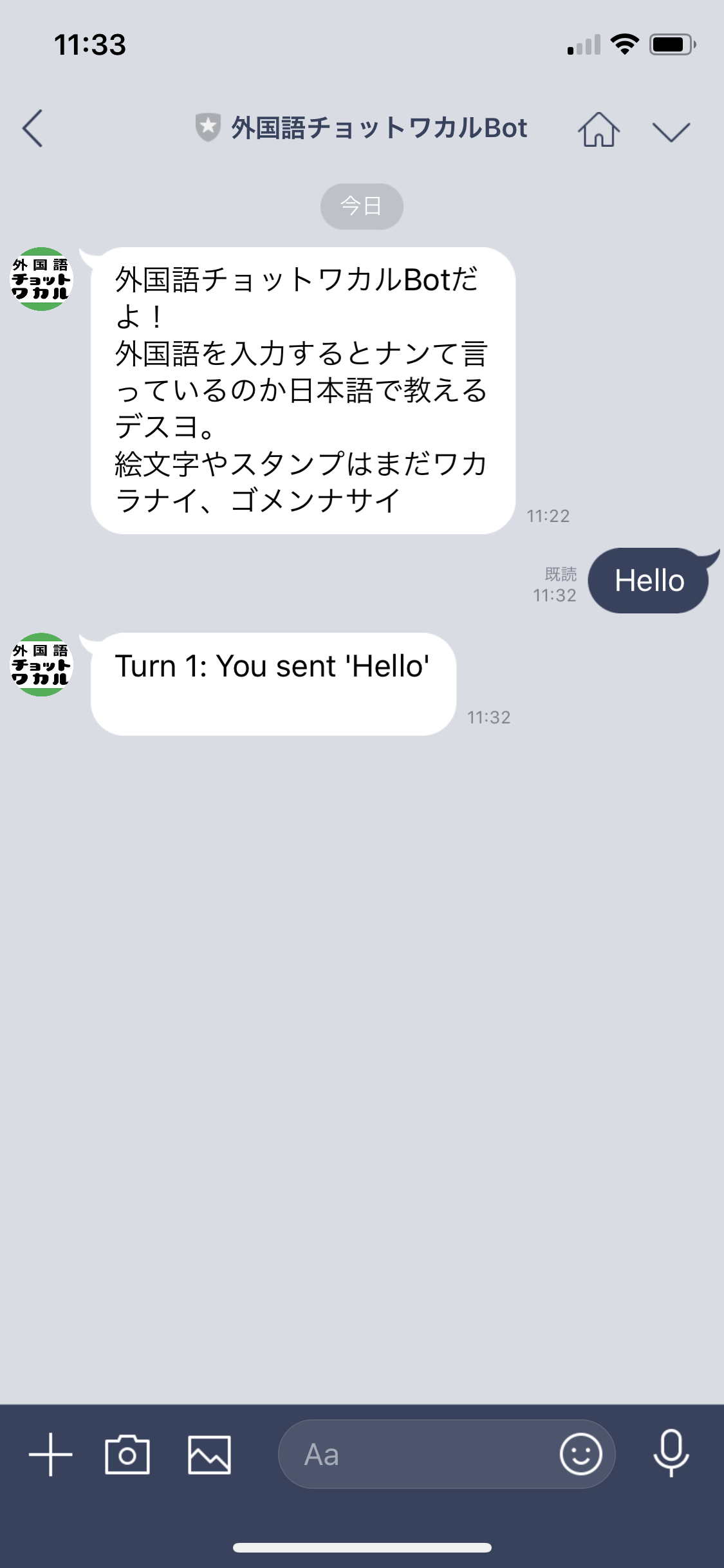Screen dimensions: 724x1568
Task: Tap the Wi-Fi indicator in status bar
Action: point(622,44)
